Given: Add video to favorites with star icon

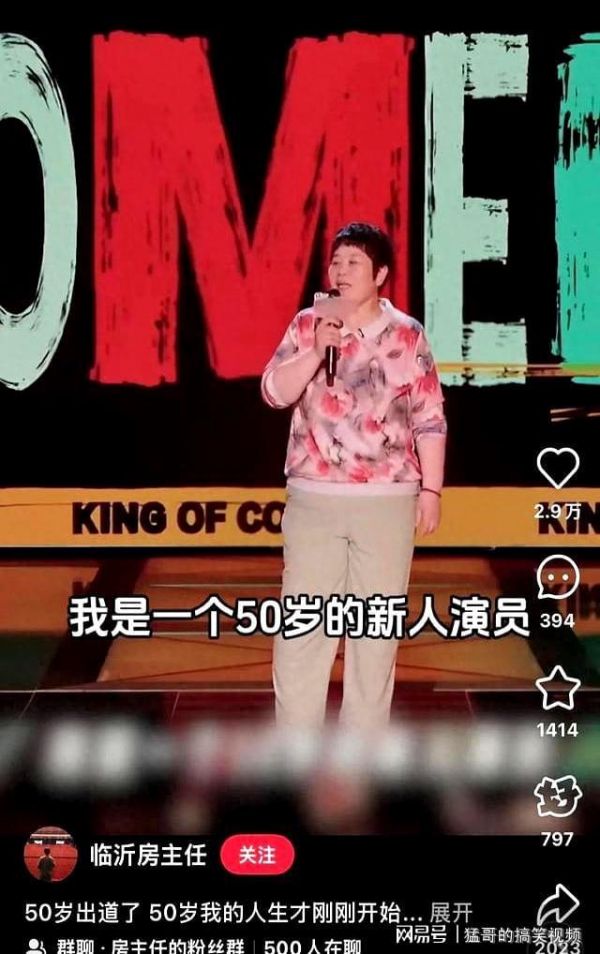Looking at the screenshot, I should point(557,688).
